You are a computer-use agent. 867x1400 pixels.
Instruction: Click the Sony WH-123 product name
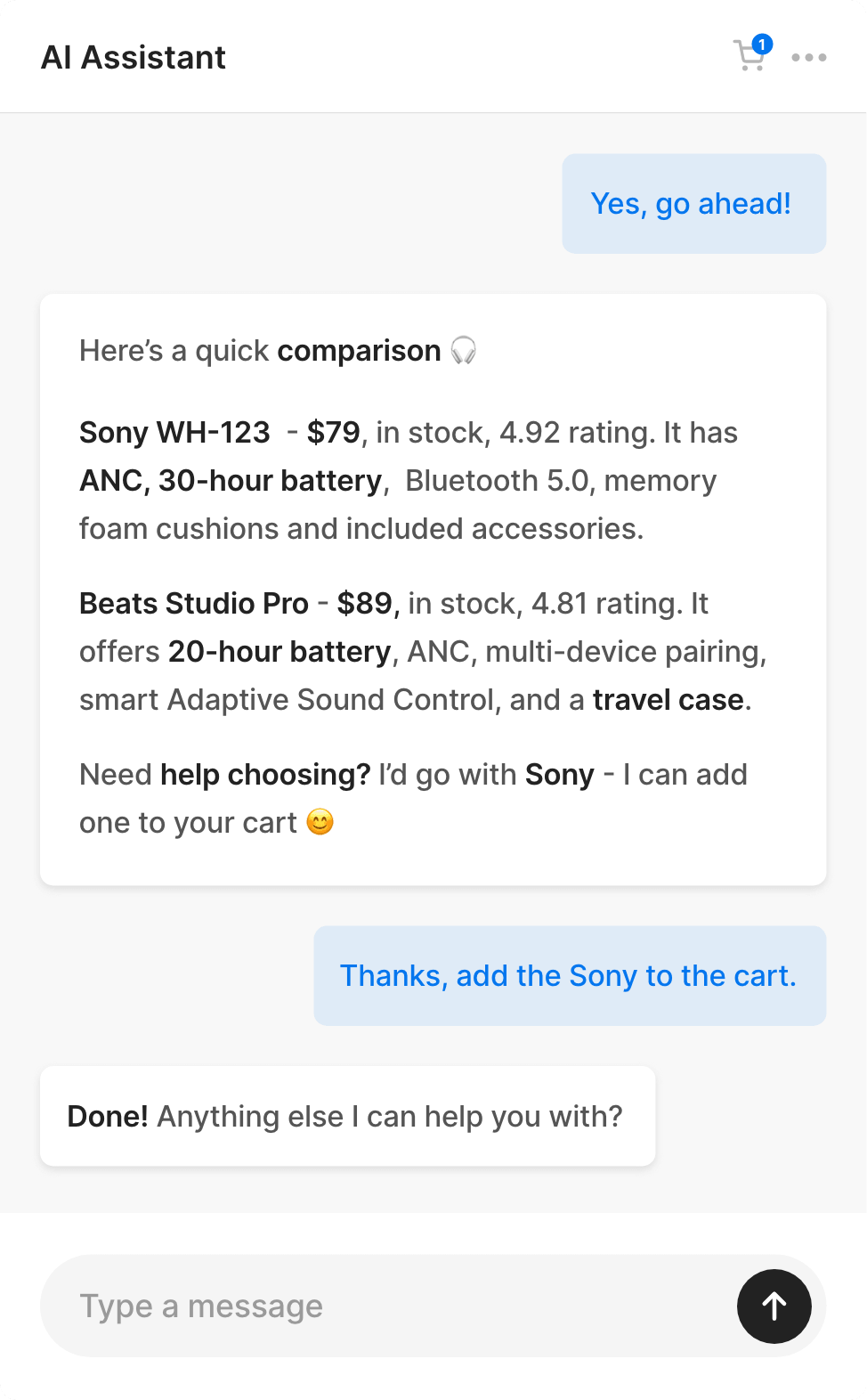174,433
